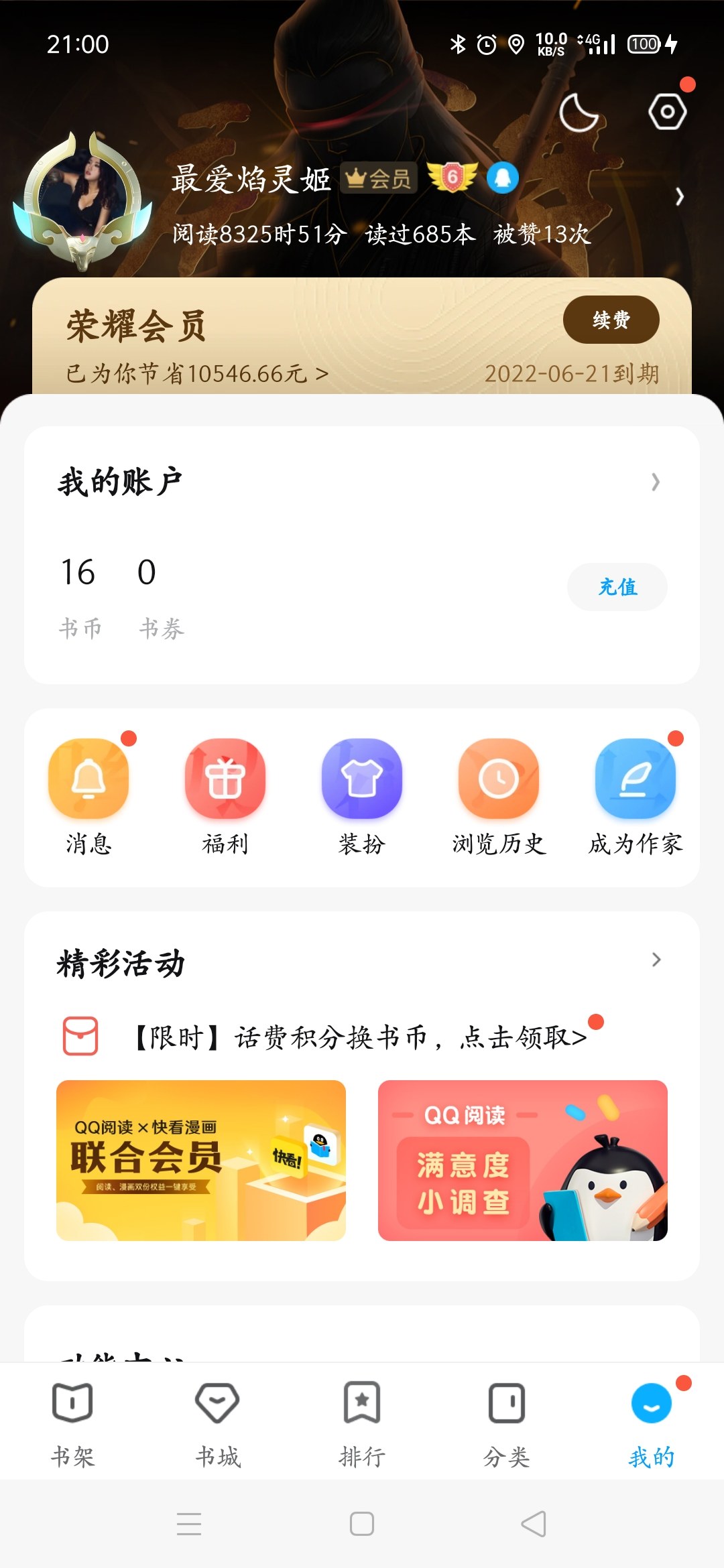724x1568 pixels.
Task: View 浏览历史 browsing history
Action: [x=499, y=795]
